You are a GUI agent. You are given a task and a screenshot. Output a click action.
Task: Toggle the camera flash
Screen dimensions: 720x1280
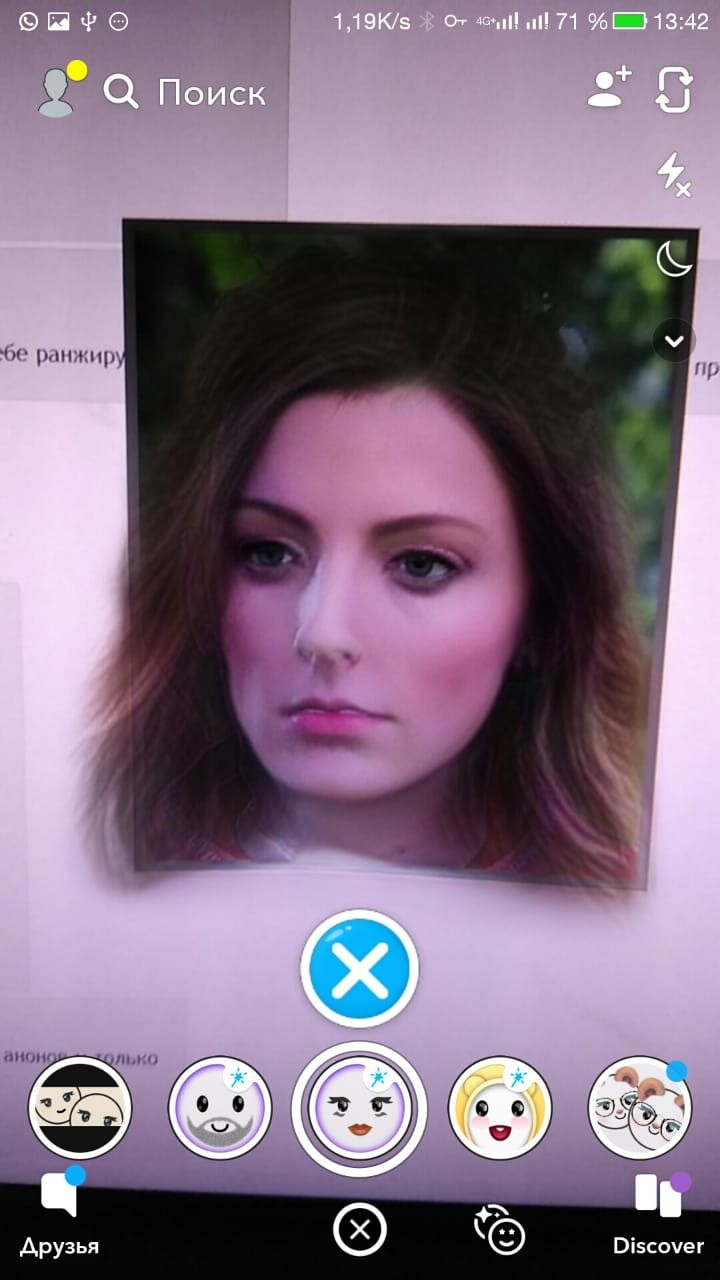point(673,174)
